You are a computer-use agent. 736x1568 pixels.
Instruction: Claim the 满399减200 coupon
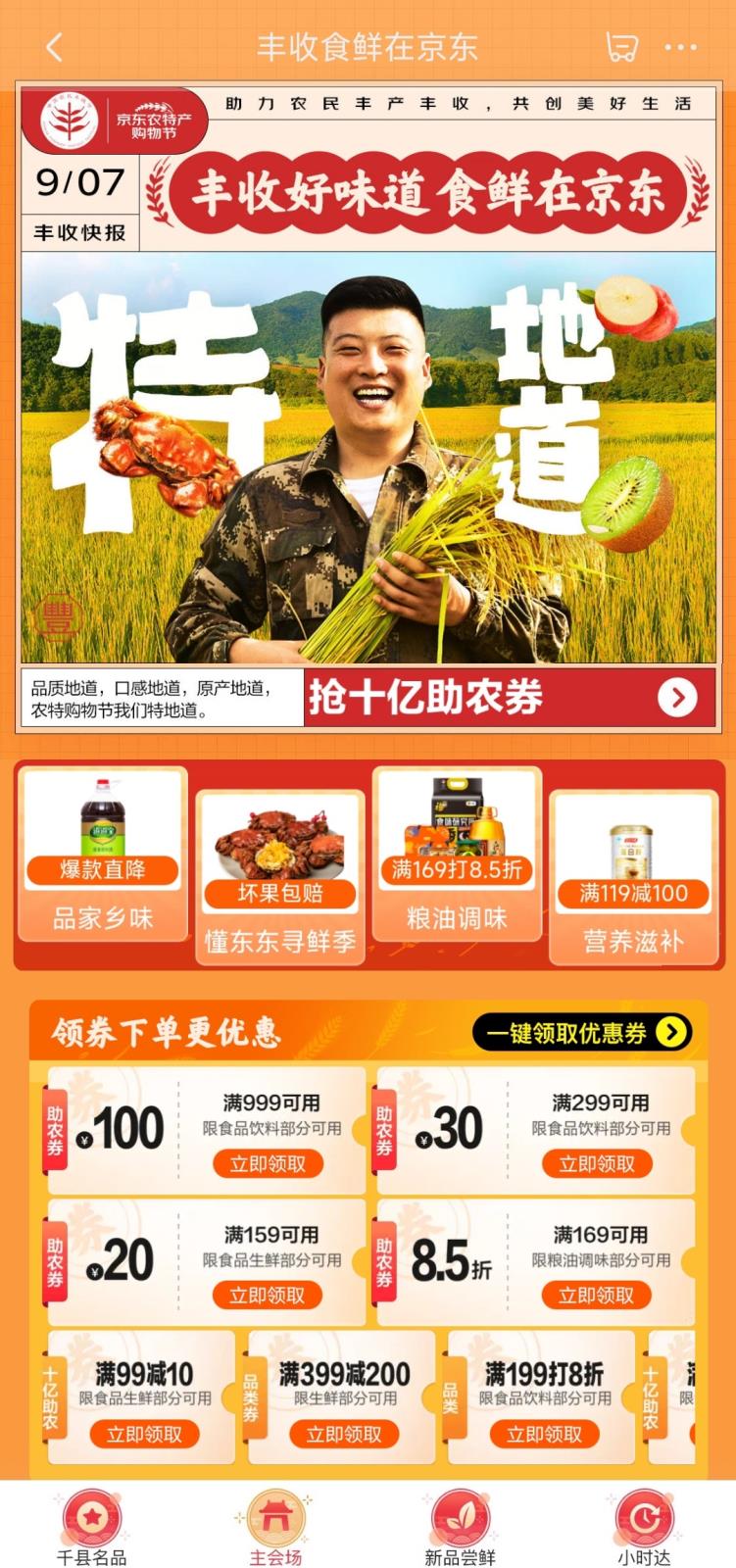(344, 1434)
